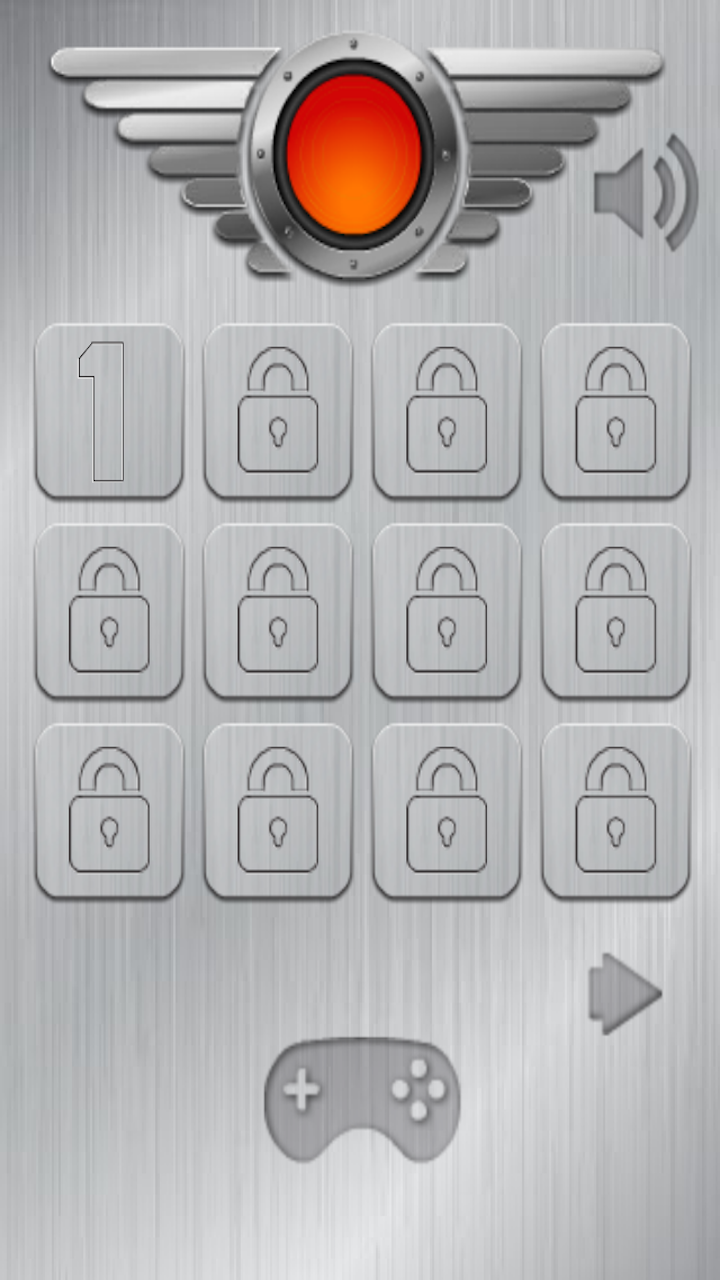
Task: Open level 1
Action: point(109,411)
